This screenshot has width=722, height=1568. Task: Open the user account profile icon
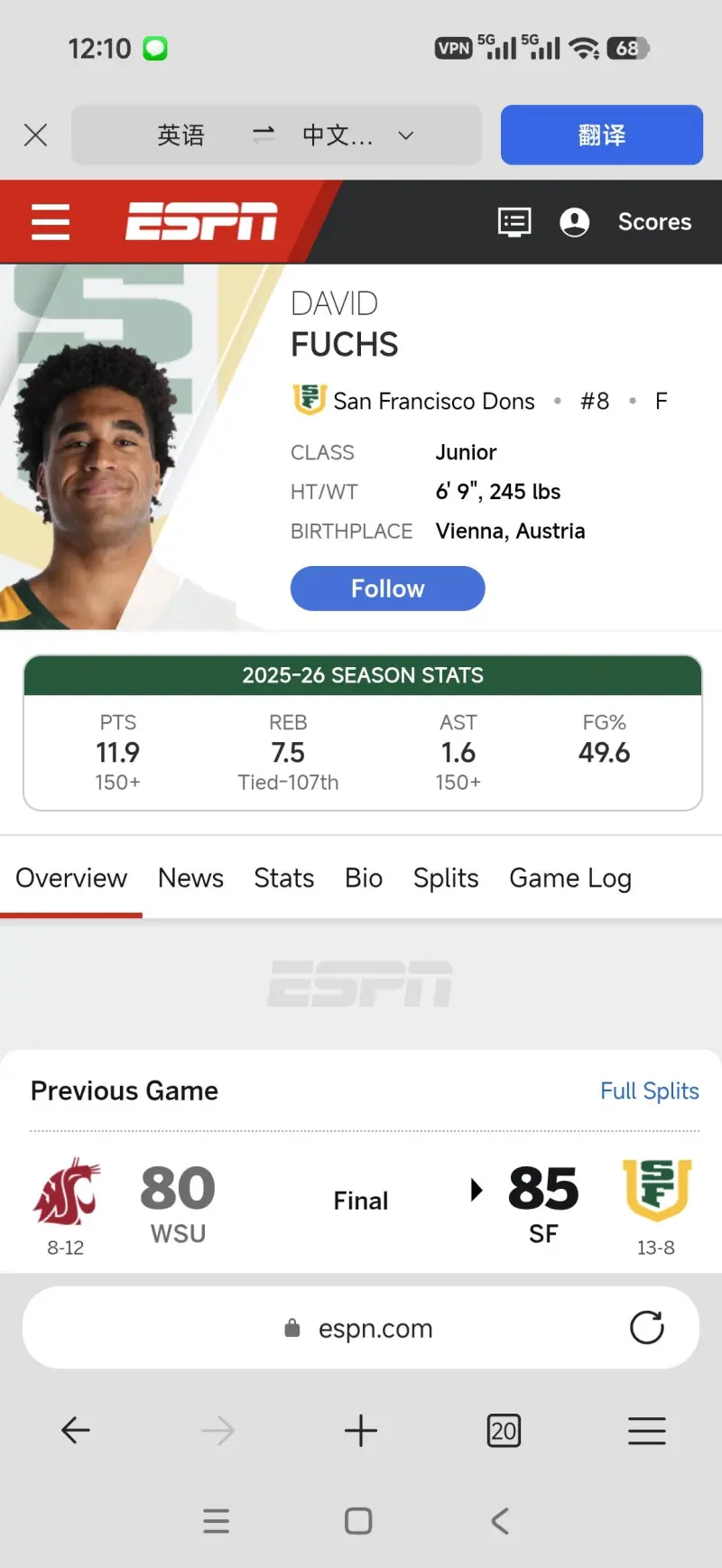575,222
